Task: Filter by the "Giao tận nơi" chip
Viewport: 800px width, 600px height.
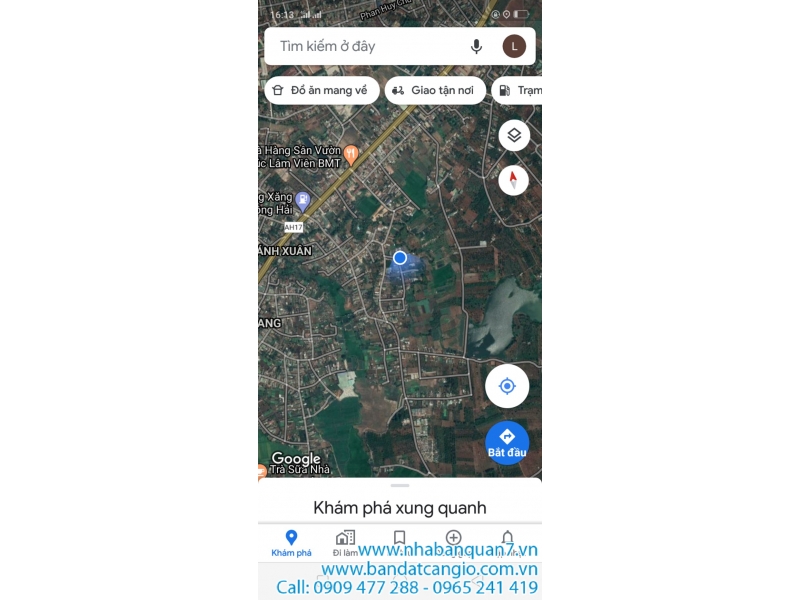Action: (x=434, y=90)
